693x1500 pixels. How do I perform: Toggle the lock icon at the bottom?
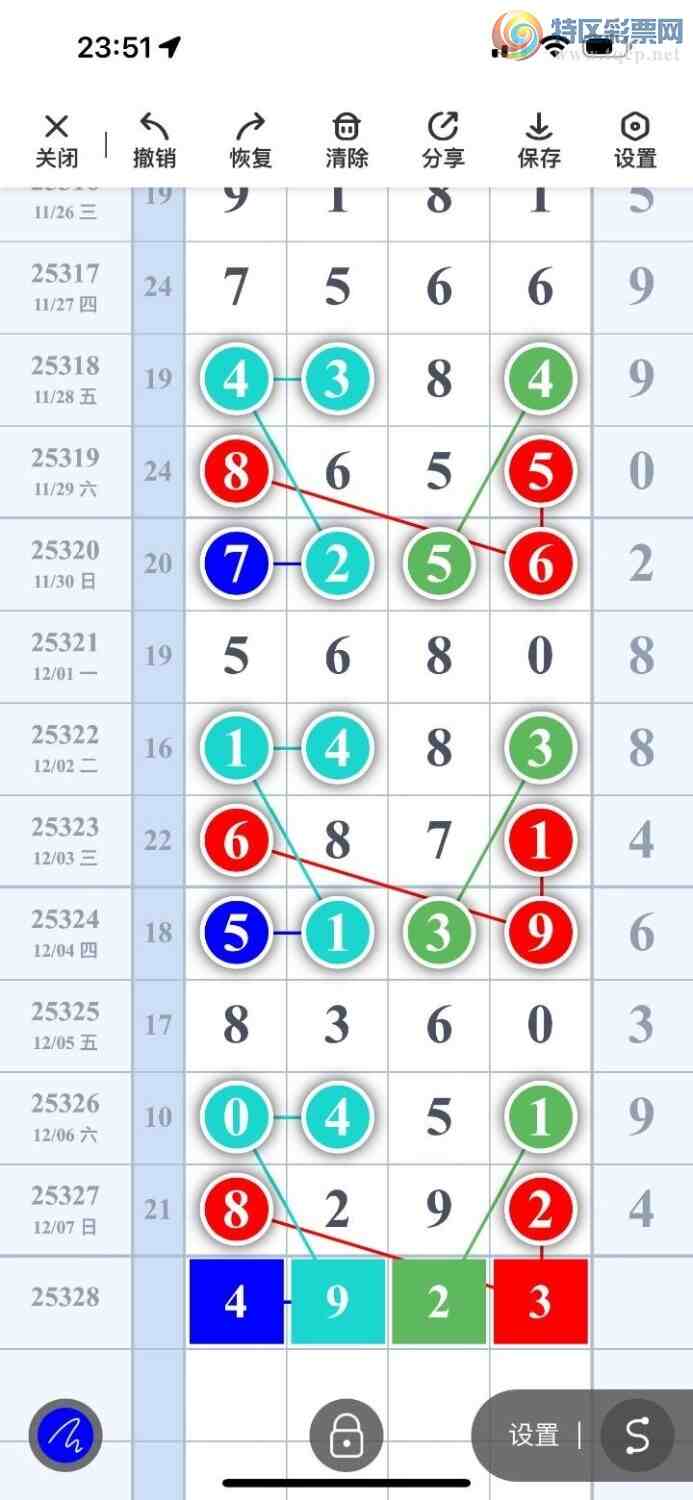point(346,1436)
